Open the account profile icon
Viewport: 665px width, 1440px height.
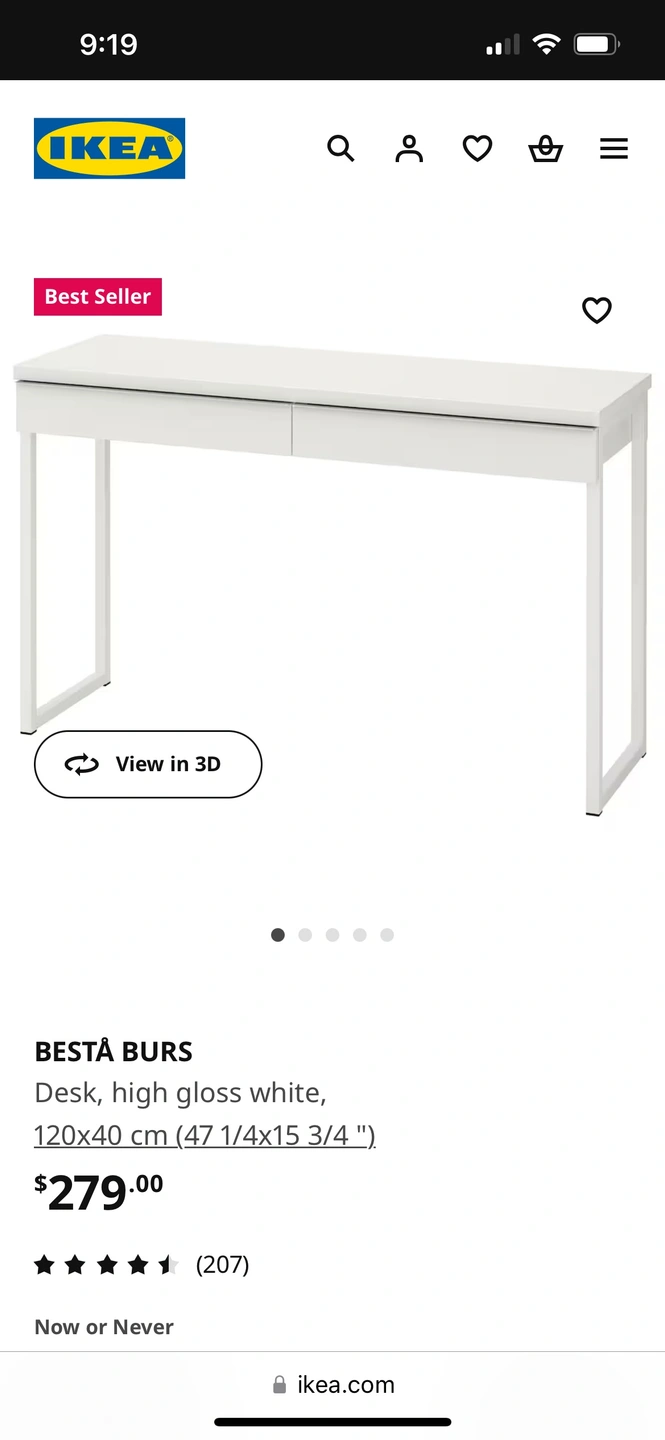click(x=409, y=149)
